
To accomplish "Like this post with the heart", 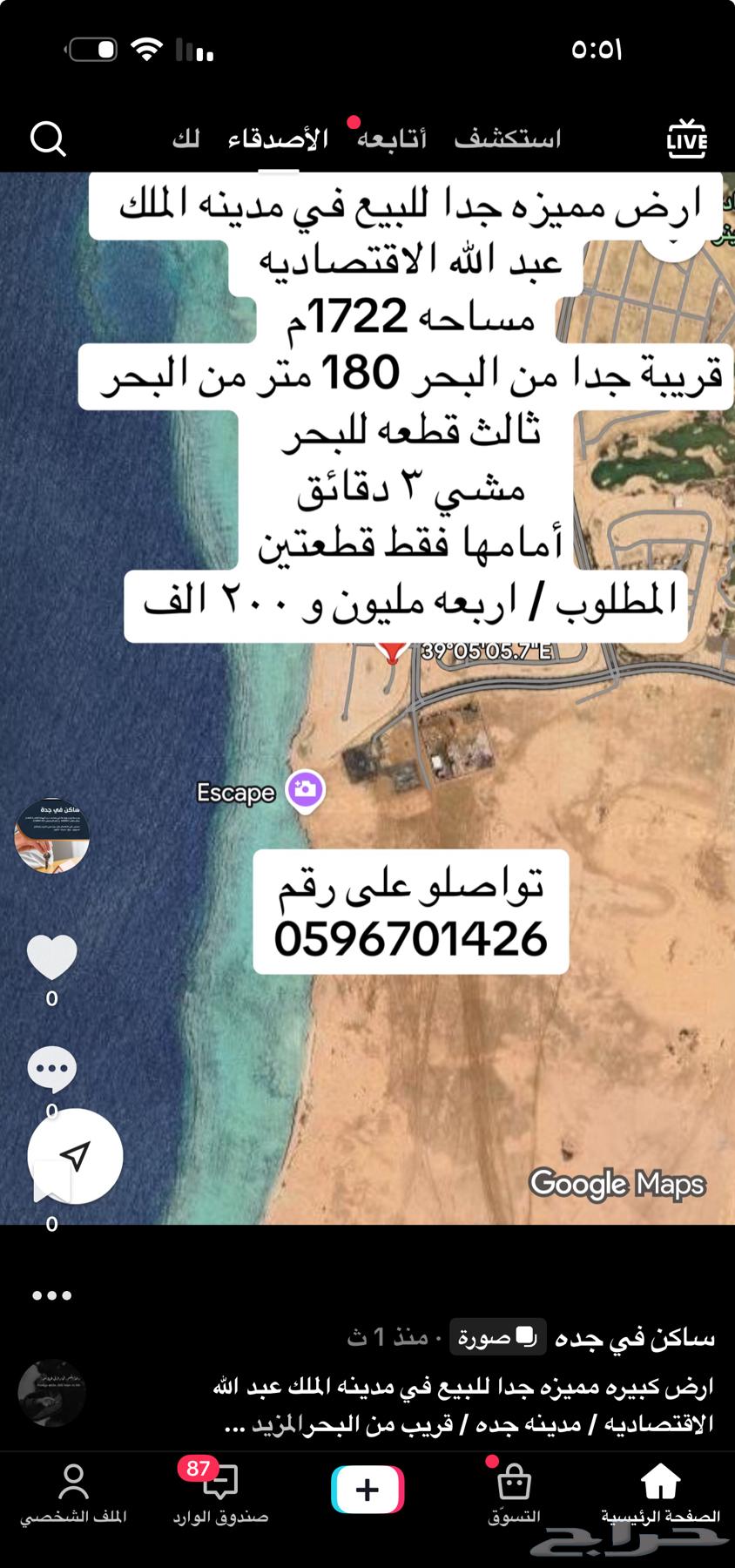I will click(x=52, y=956).
